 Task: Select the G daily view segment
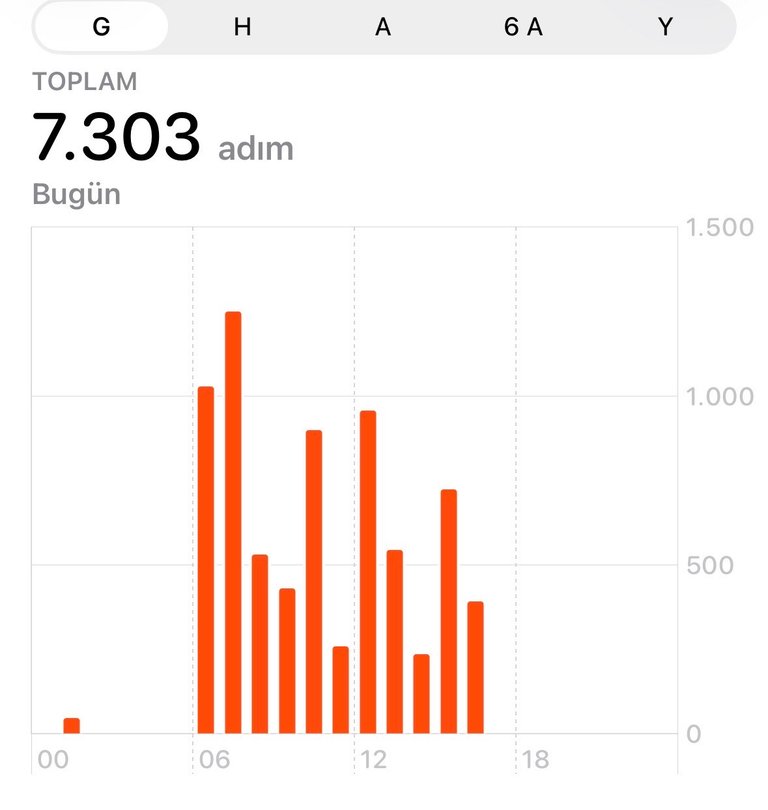pyautogui.click(x=101, y=27)
